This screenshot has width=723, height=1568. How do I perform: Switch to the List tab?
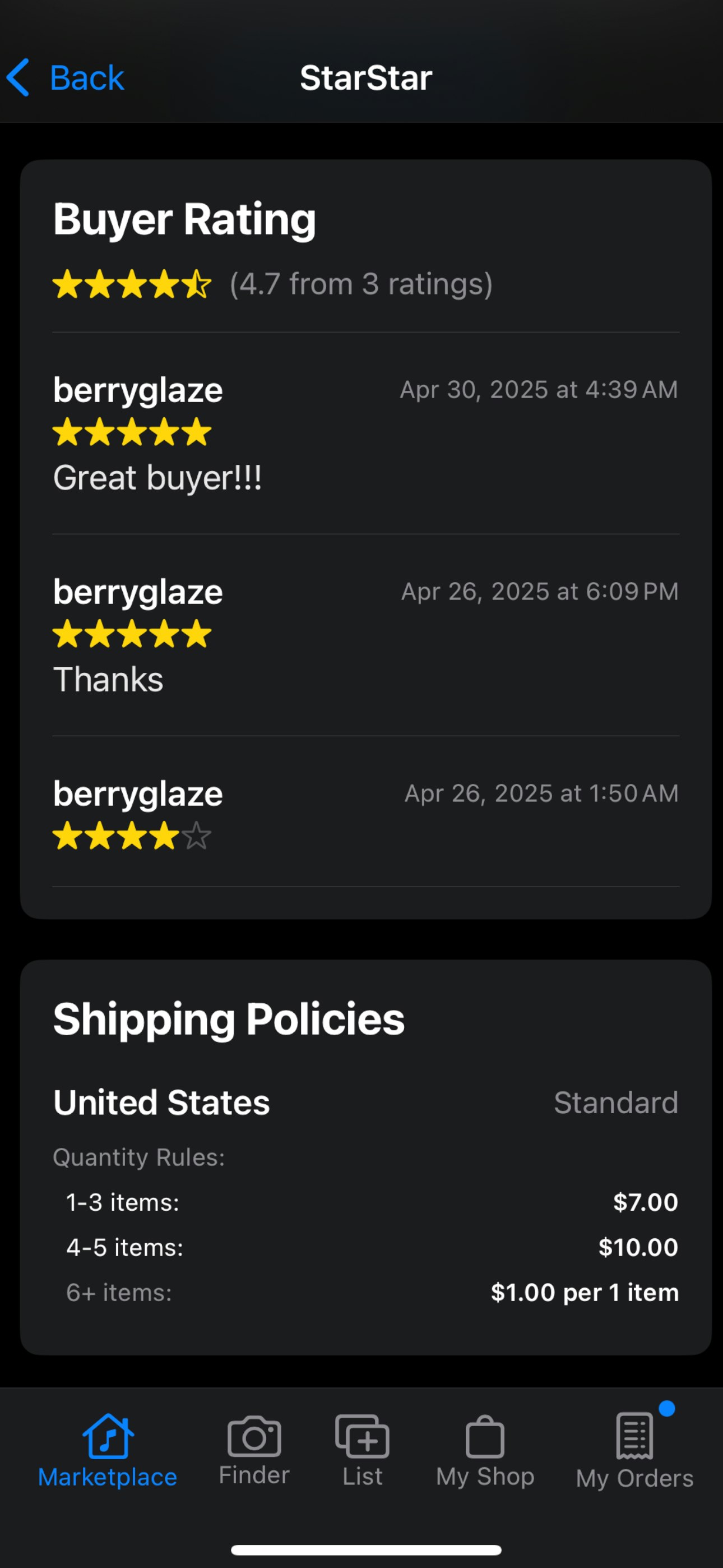[x=363, y=1451]
